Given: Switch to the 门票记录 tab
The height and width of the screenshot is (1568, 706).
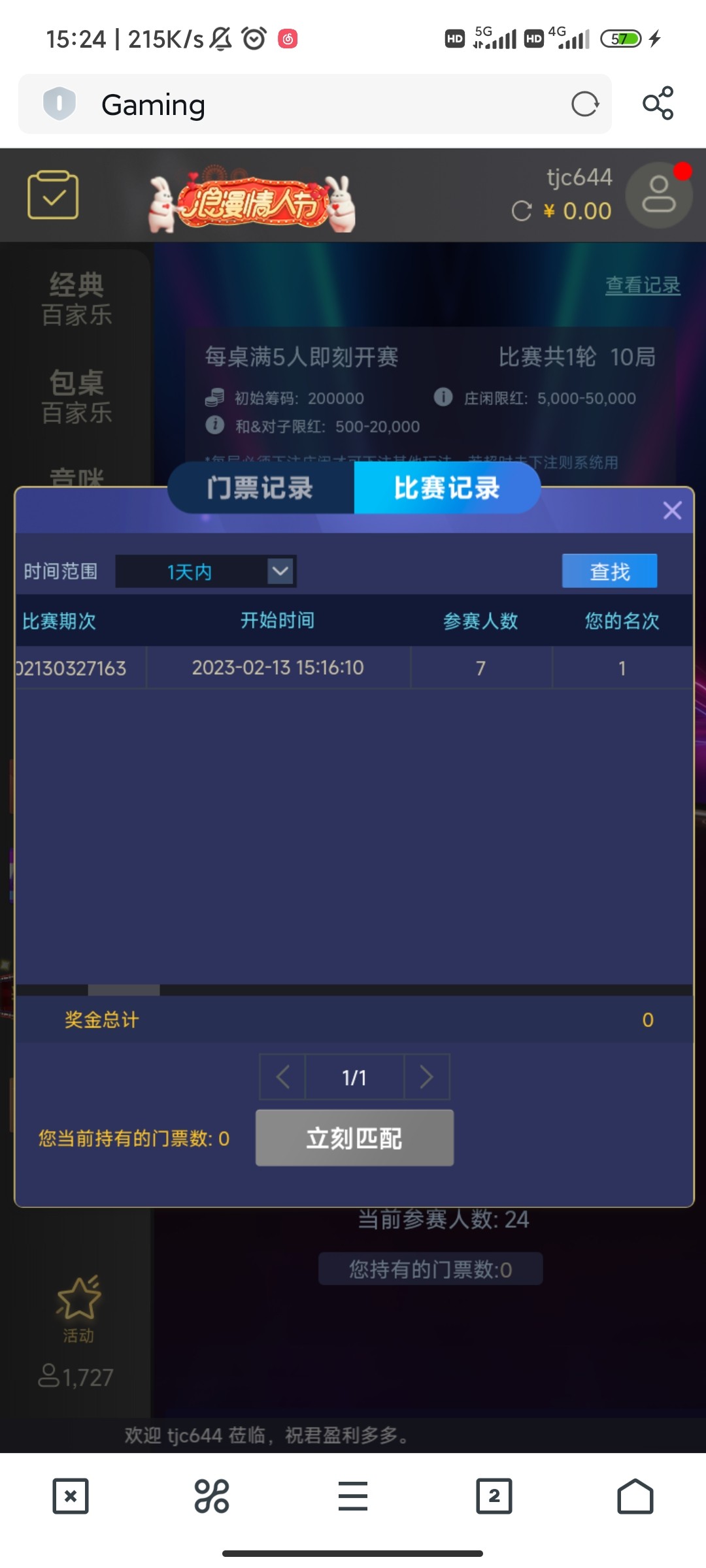Looking at the screenshot, I should pos(260,488).
